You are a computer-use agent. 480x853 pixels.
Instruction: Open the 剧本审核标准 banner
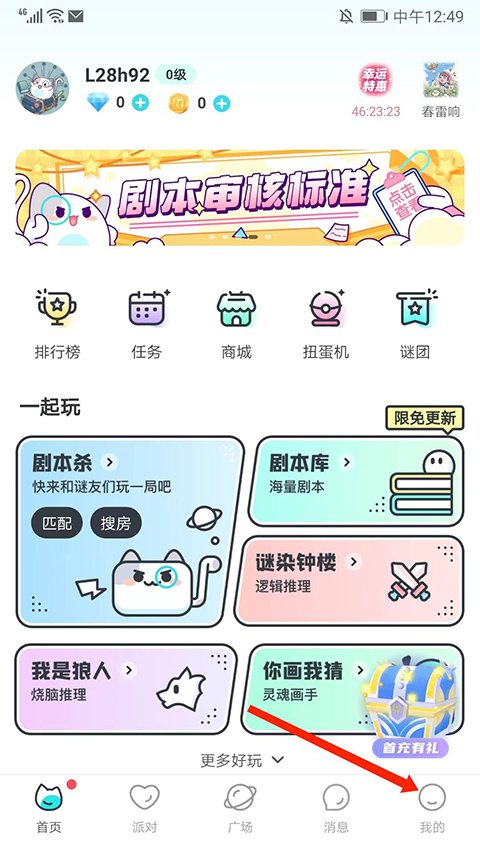point(240,197)
